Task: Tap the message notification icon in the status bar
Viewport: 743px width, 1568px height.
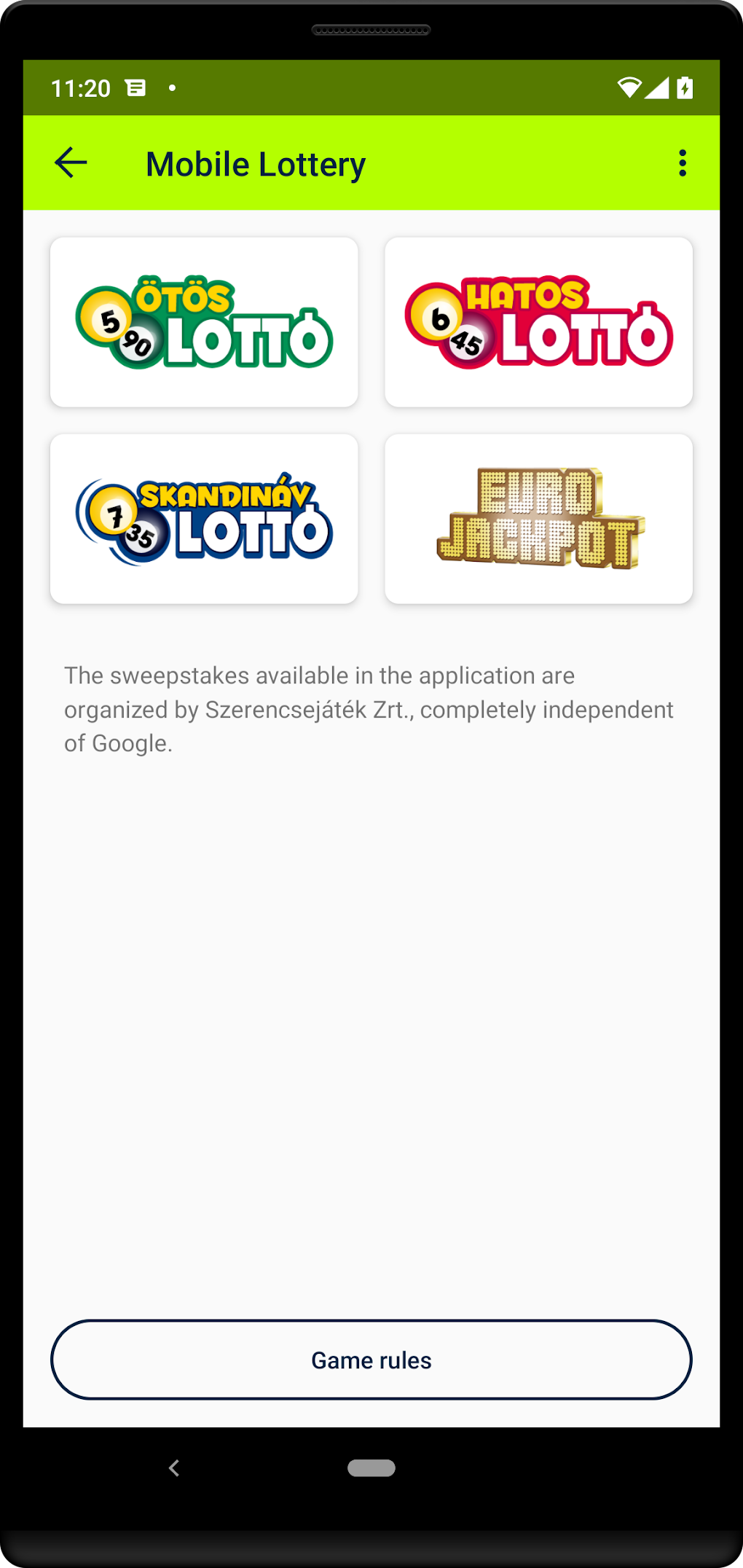Action: (135, 87)
